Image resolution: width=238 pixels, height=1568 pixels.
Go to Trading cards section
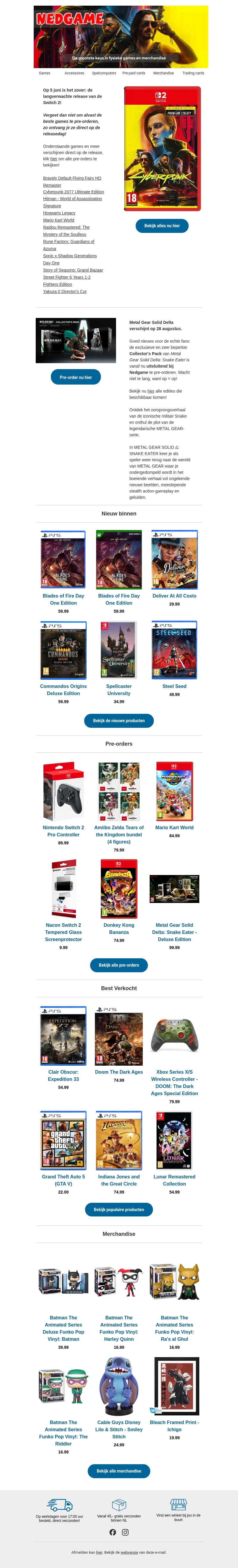point(193,73)
